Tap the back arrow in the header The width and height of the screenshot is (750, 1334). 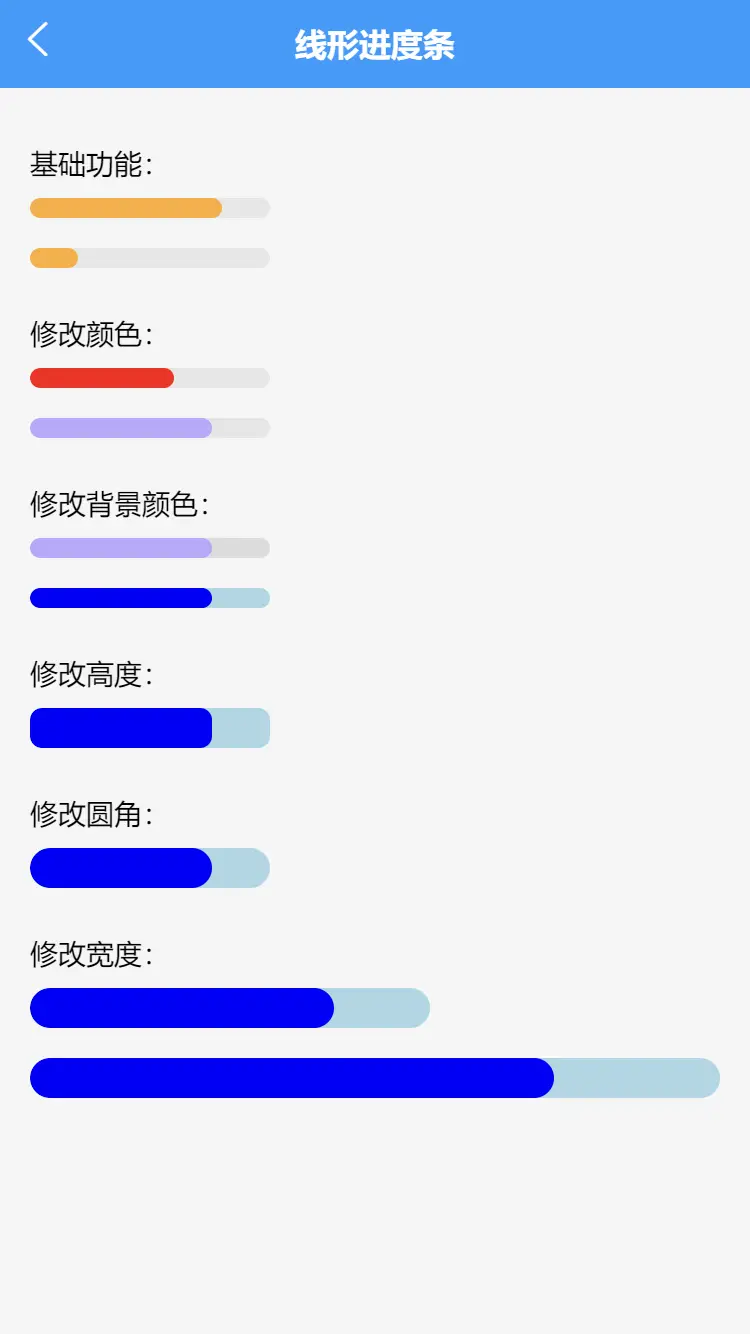(38, 40)
